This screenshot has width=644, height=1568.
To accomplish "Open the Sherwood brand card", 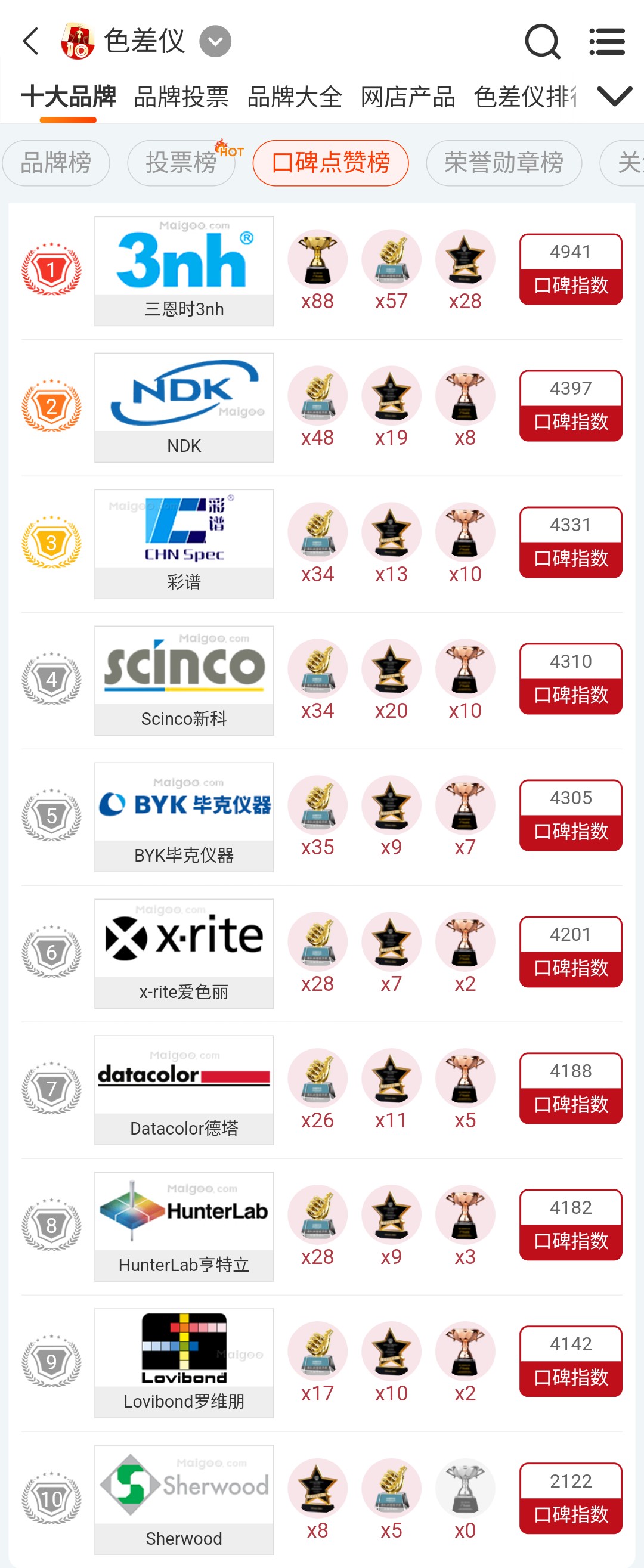I will point(184,1499).
